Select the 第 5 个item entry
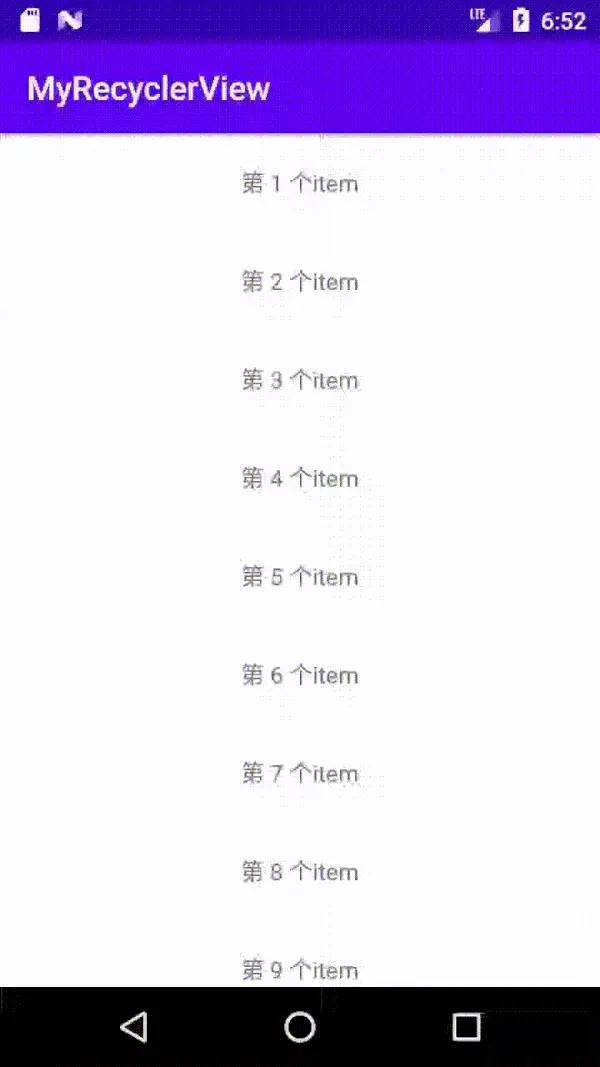The image size is (600, 1067). [x=300, y=577]
